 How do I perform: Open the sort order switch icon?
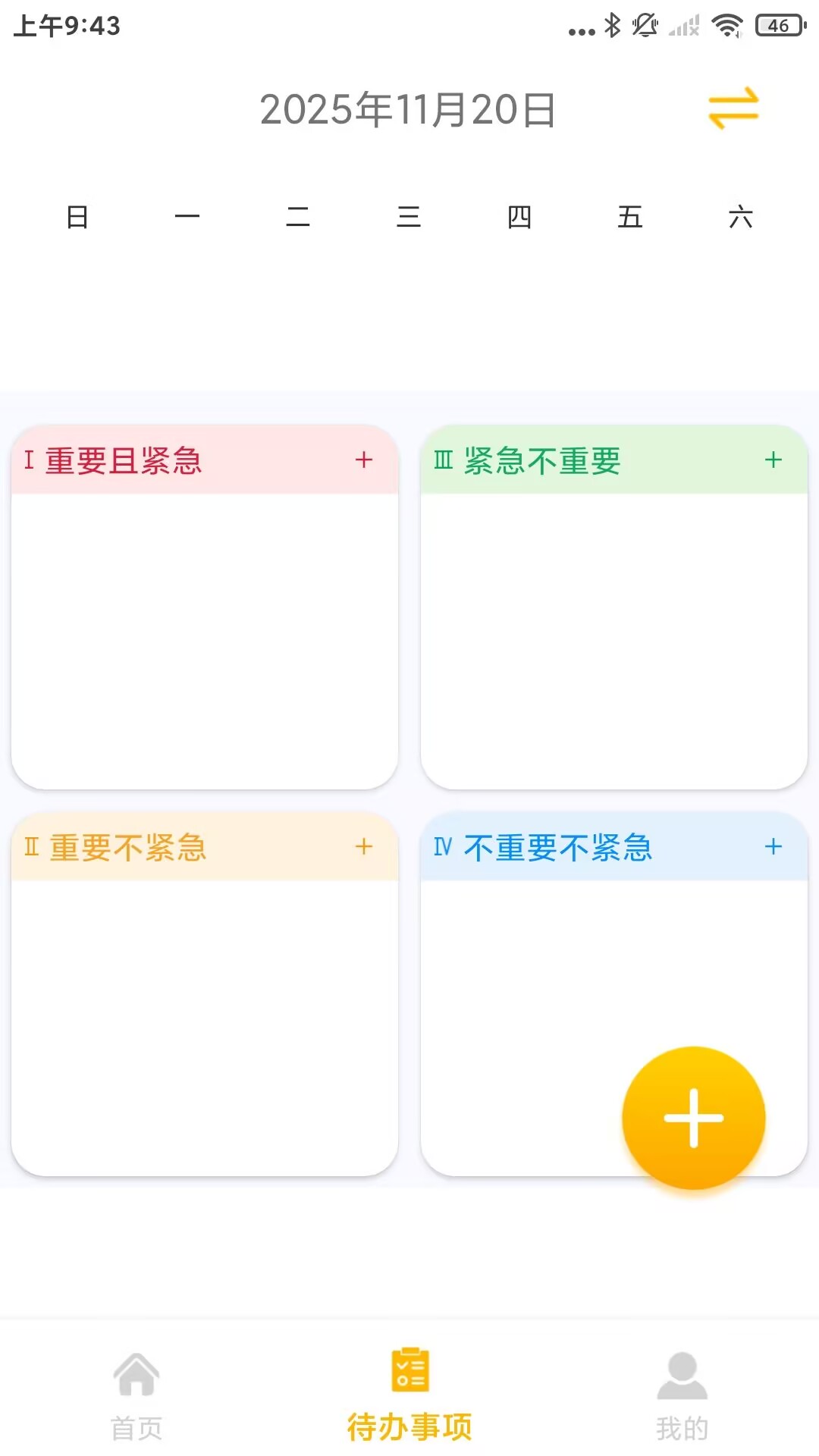[x=732, y=108]
